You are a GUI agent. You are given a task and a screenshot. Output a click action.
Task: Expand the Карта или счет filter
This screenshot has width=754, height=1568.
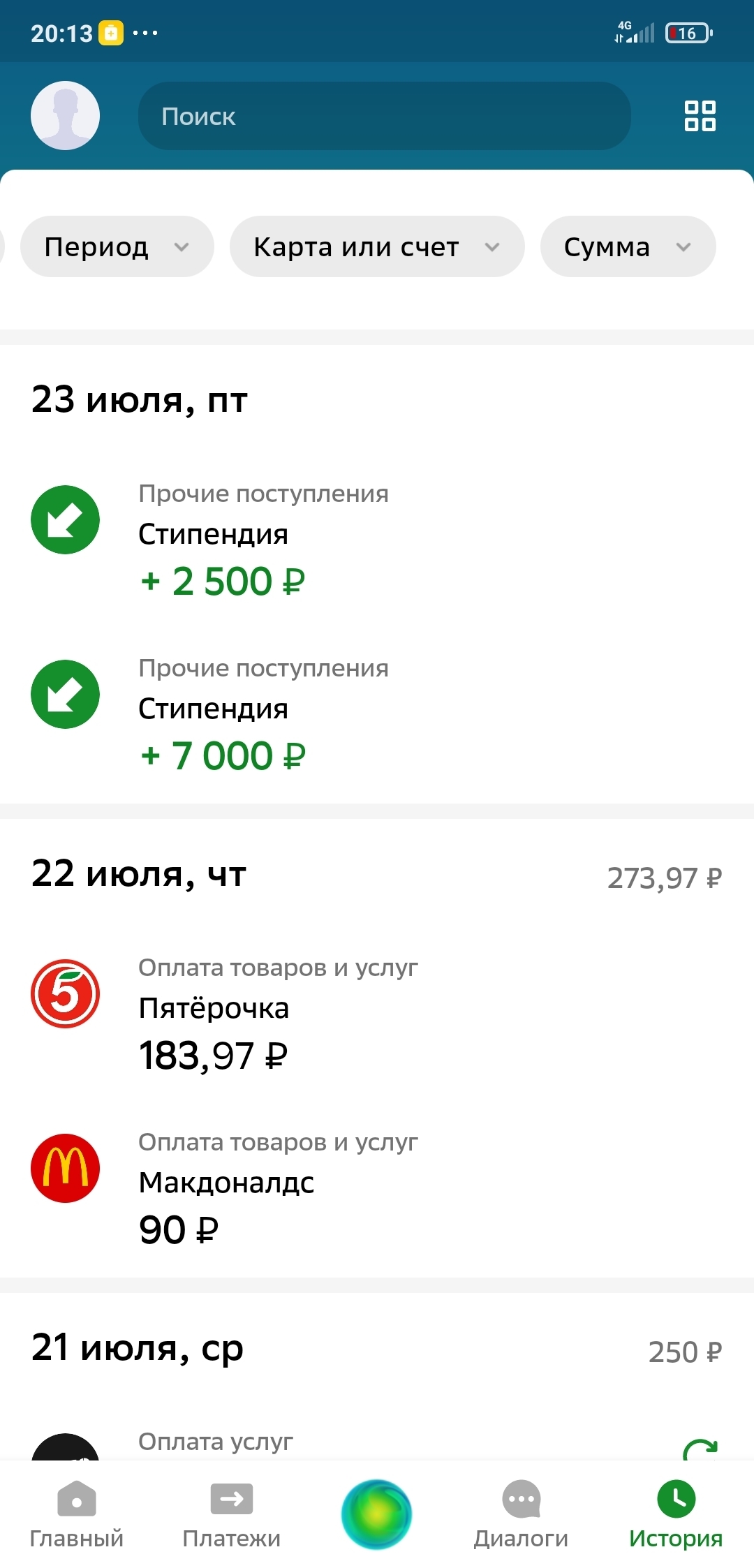[x=376, y=246]
